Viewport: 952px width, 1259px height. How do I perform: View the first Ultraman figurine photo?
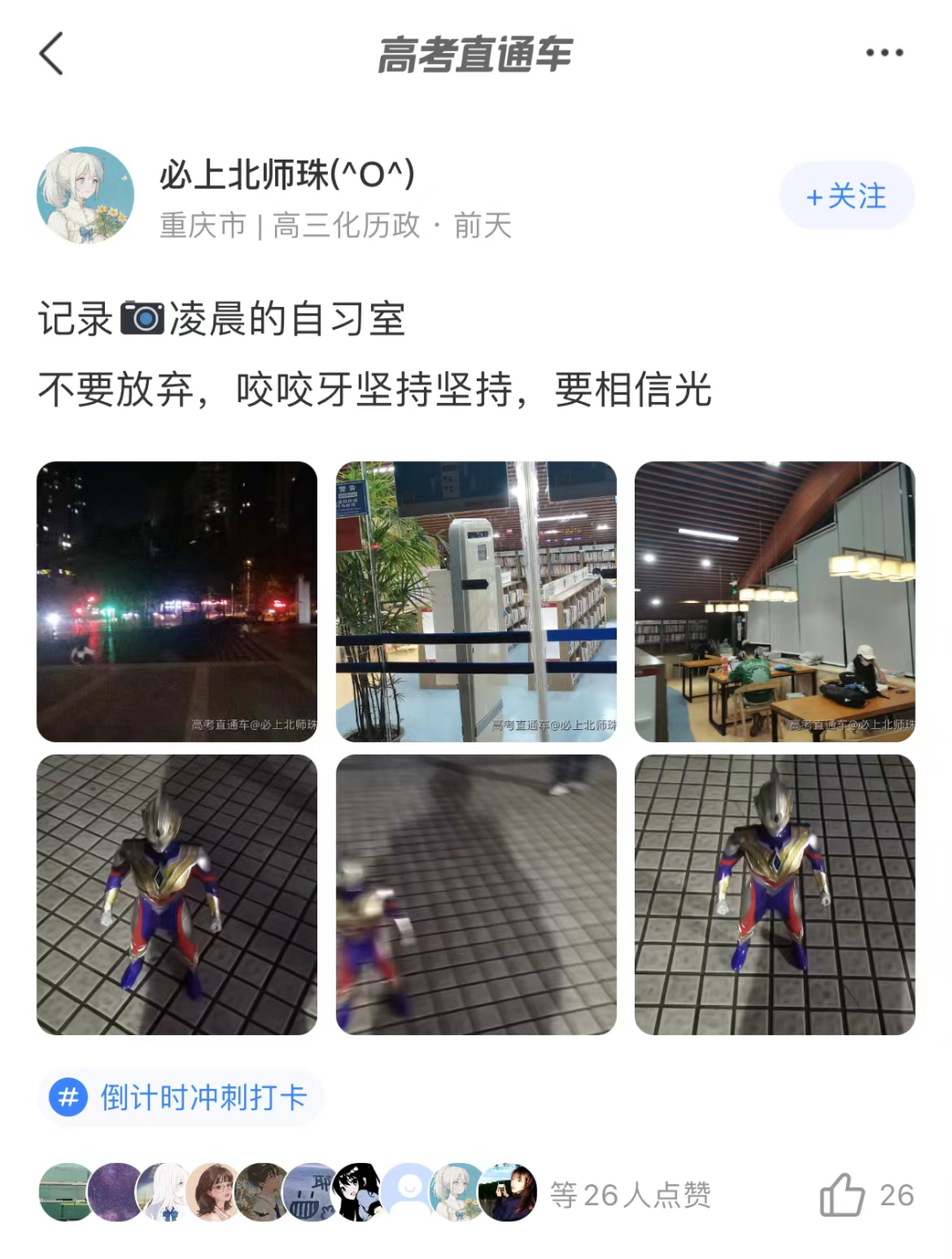[178, 897]
